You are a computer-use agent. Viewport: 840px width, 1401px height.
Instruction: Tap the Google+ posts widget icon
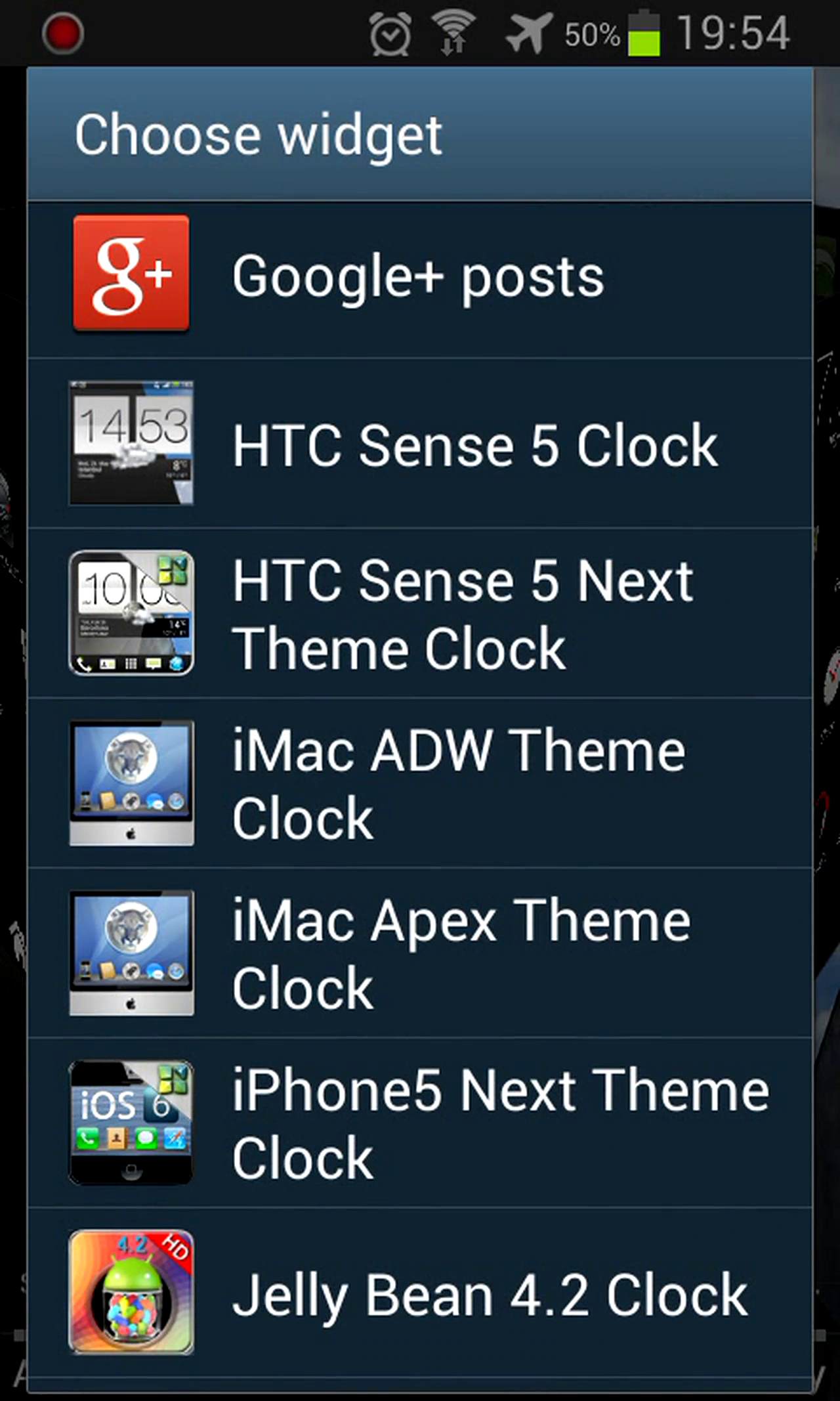pos(131,274)
